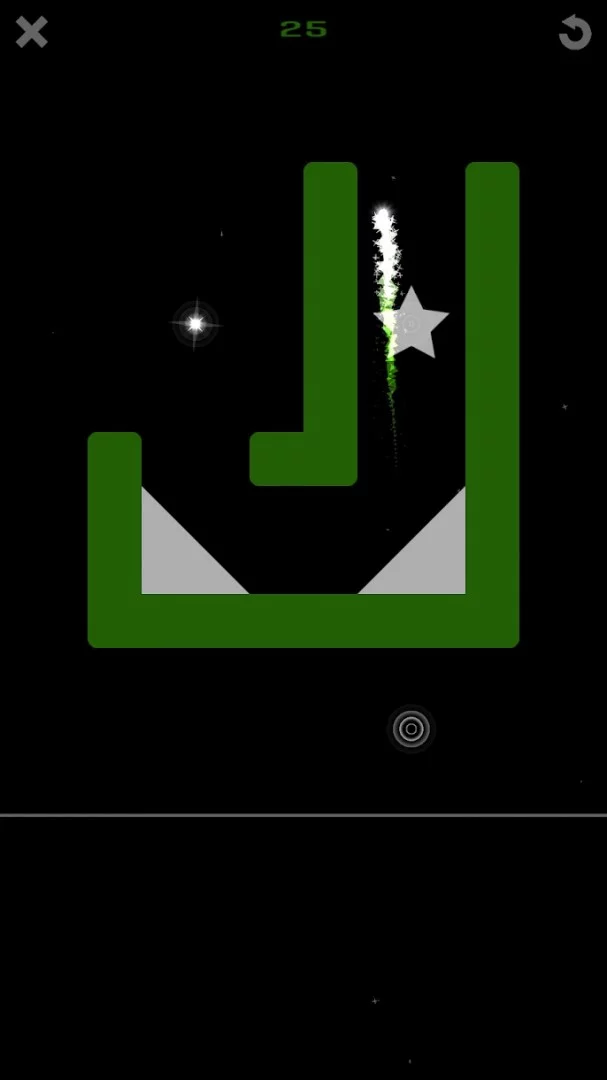Viewport: 607px width, 1080px height.
Task: Restart the level with the circular arrow
Action: [x=575, y=32]
